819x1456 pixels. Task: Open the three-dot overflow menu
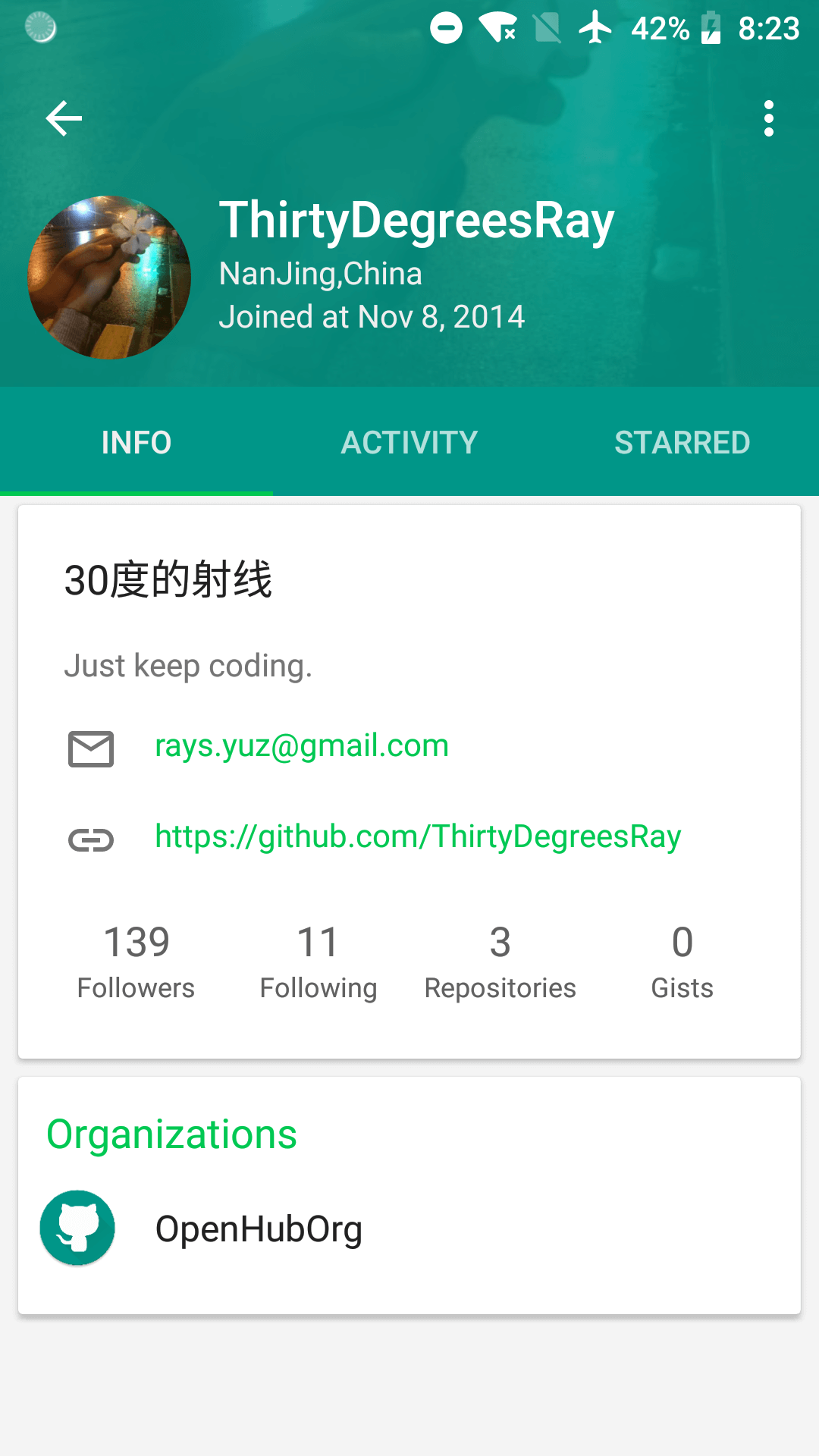coord(768,118)
